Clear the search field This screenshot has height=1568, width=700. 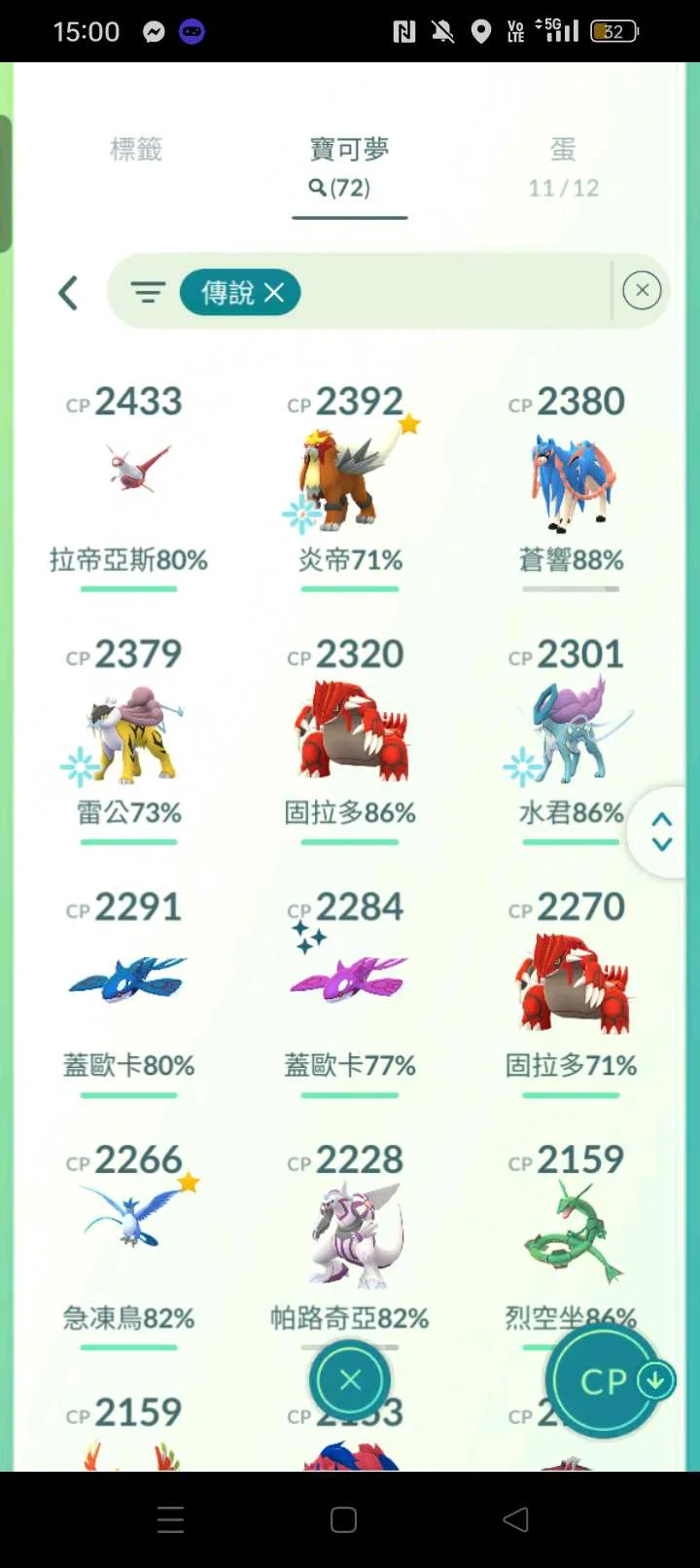click(x=642, y=290)
